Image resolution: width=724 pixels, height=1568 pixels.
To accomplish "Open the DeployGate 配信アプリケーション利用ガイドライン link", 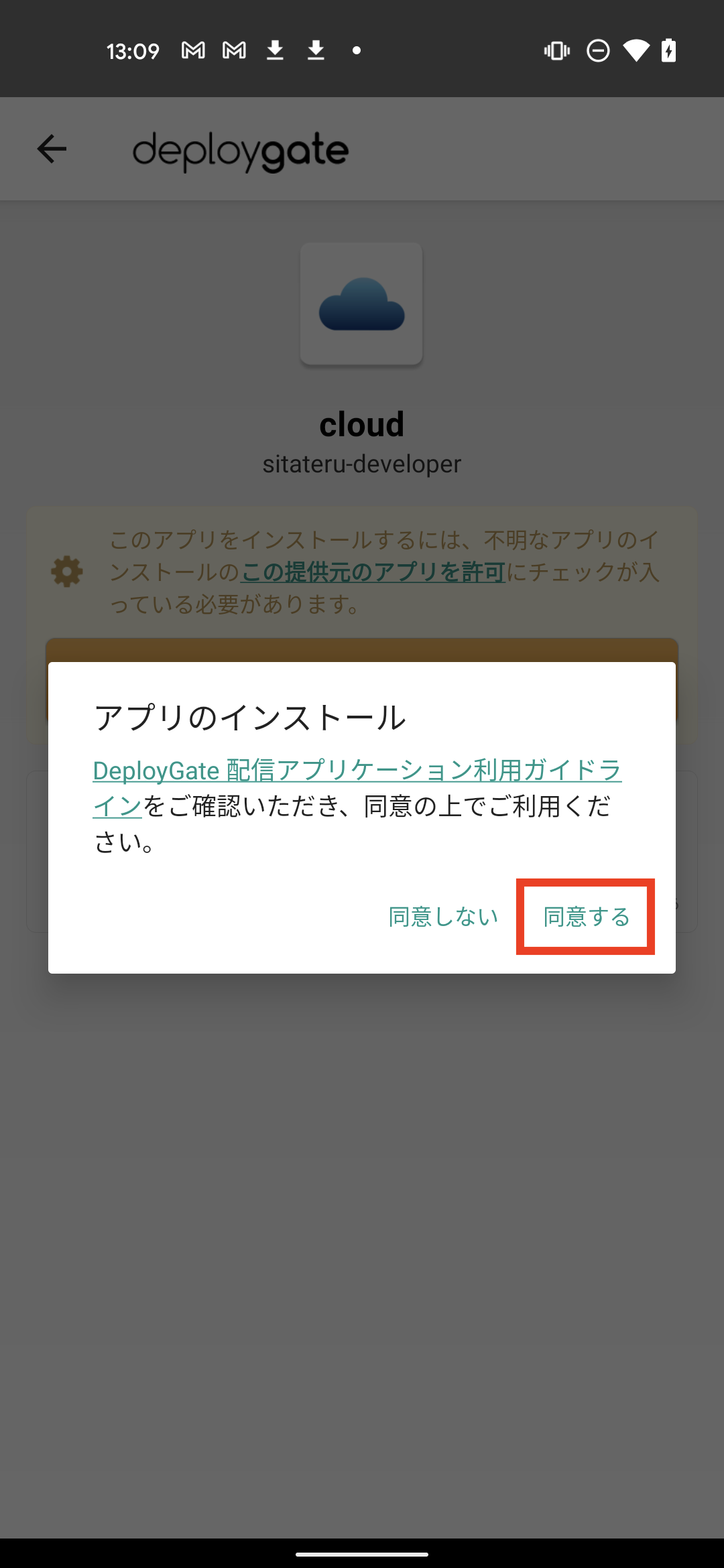I will (357, 771).
